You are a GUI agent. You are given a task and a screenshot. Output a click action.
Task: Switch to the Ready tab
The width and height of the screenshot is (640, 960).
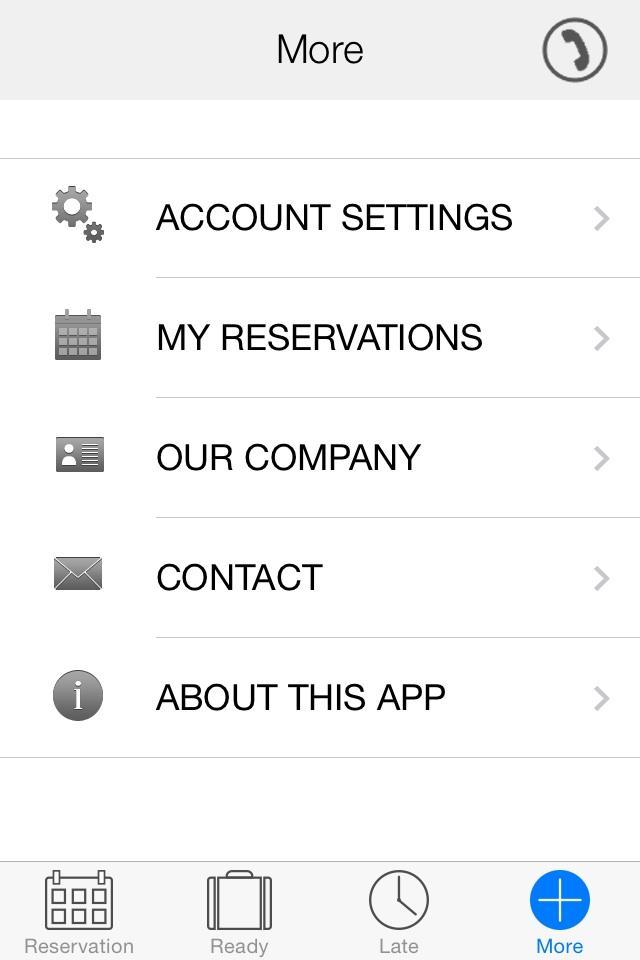click(239, 912)
